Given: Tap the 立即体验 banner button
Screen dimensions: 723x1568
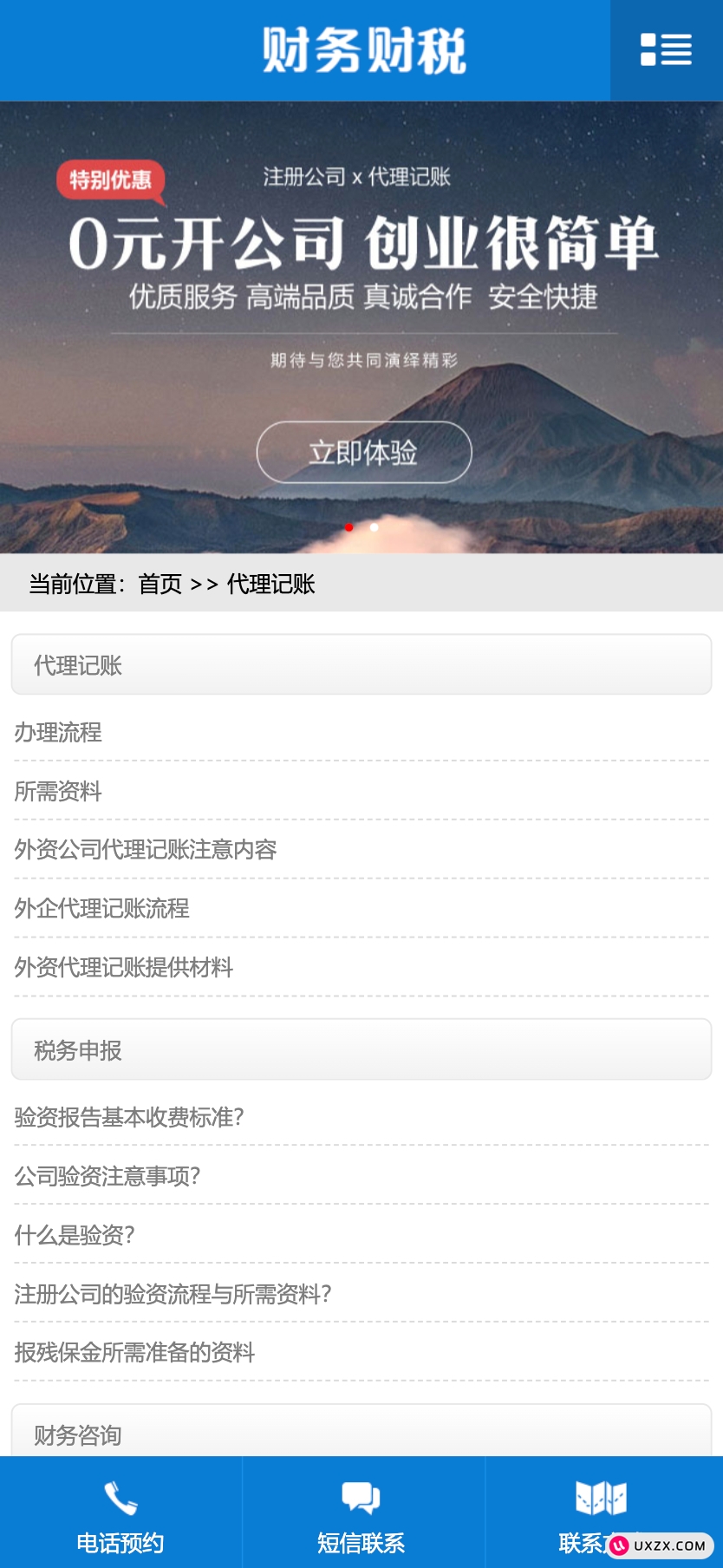Looking at the screenshot, I should click(364, 452).
